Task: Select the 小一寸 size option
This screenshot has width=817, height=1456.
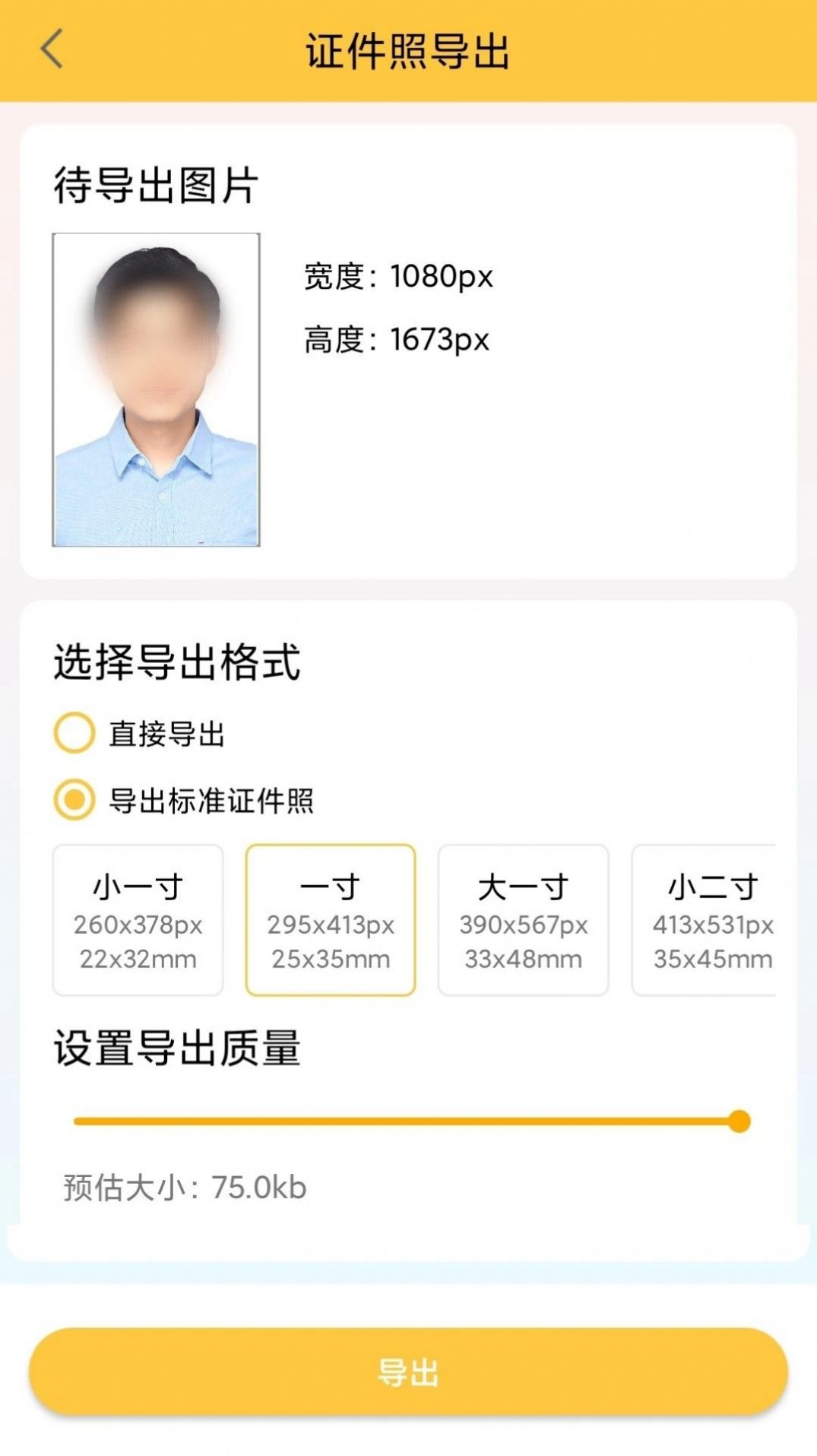Action: point(138,920)
